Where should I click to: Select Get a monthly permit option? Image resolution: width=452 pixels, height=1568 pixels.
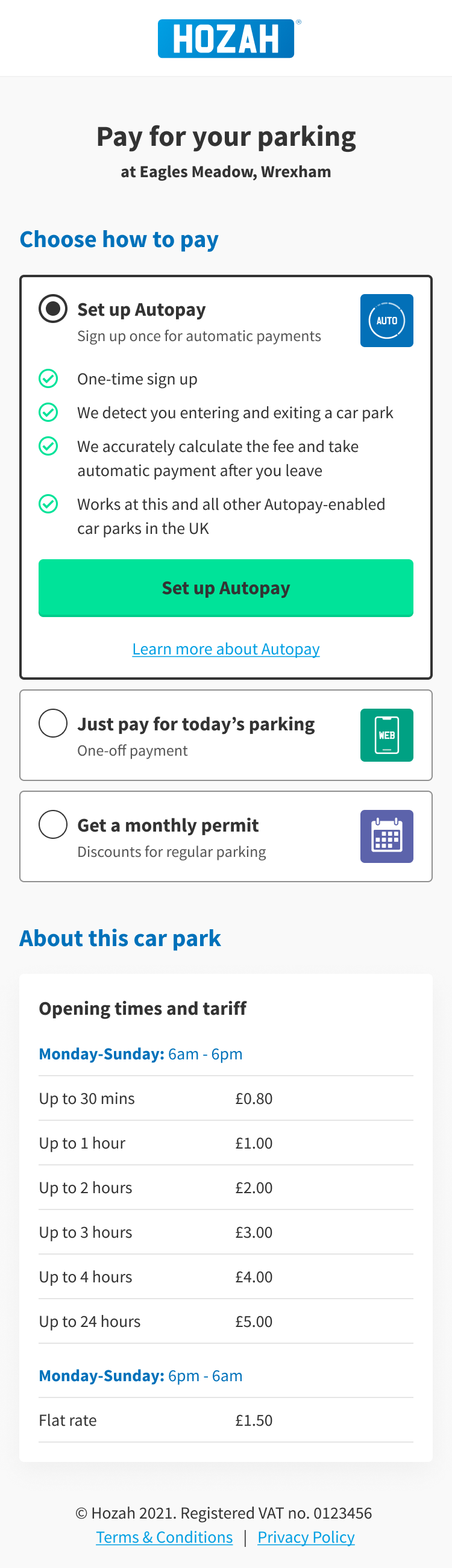pos(53,824)
